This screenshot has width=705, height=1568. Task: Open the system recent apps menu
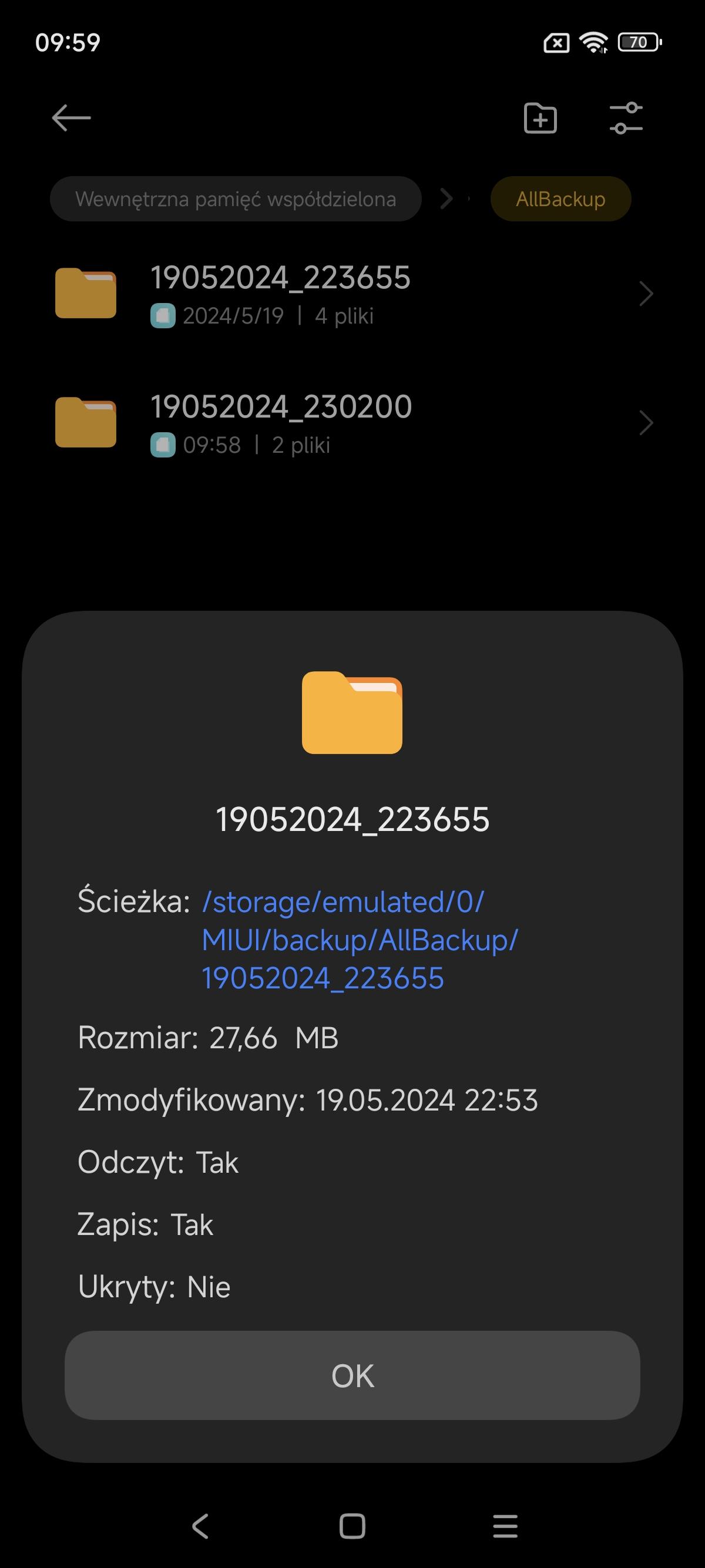pyautogui.click(x=505, y=1526)
